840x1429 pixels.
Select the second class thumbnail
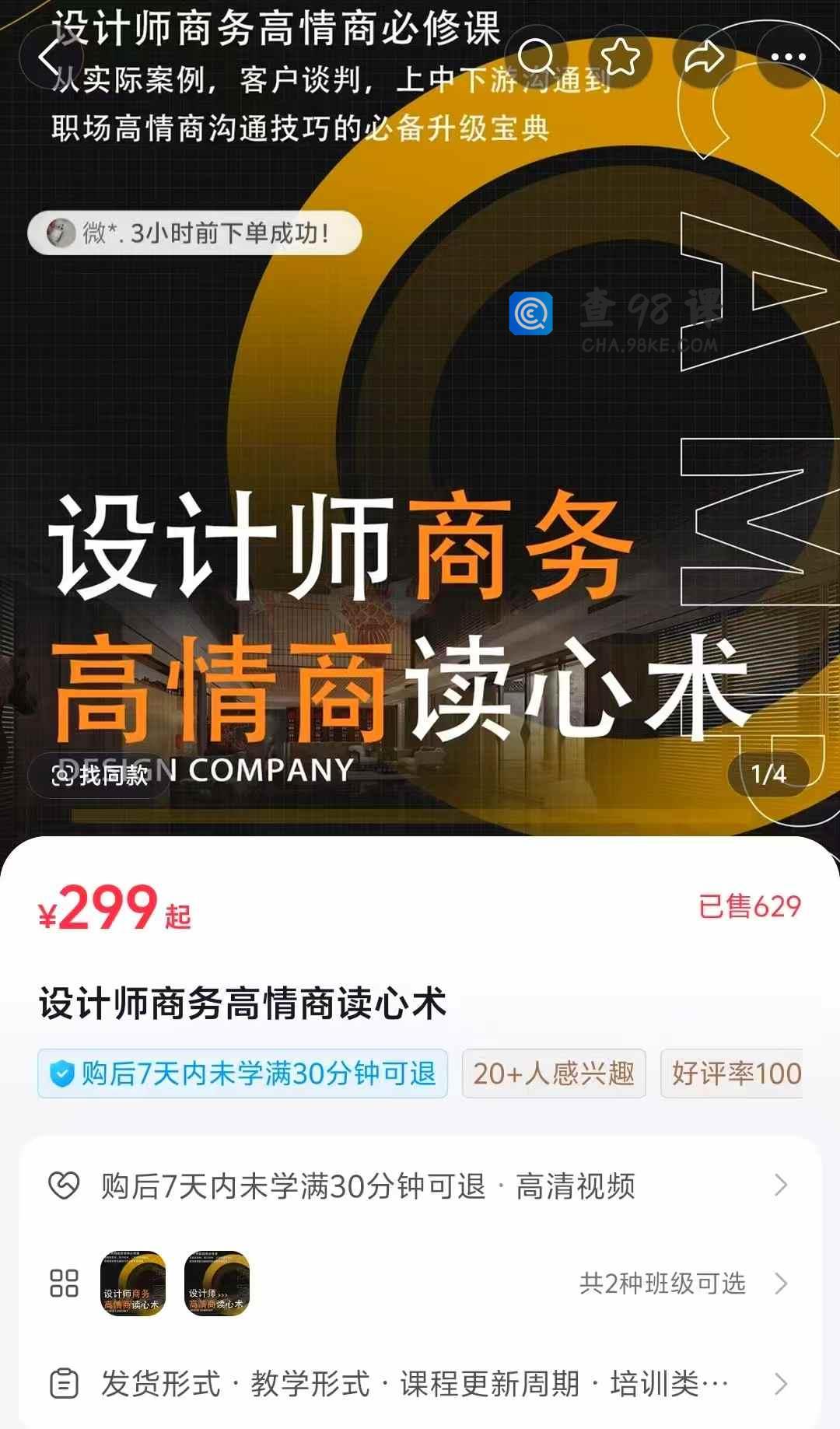click(217, 1284)
